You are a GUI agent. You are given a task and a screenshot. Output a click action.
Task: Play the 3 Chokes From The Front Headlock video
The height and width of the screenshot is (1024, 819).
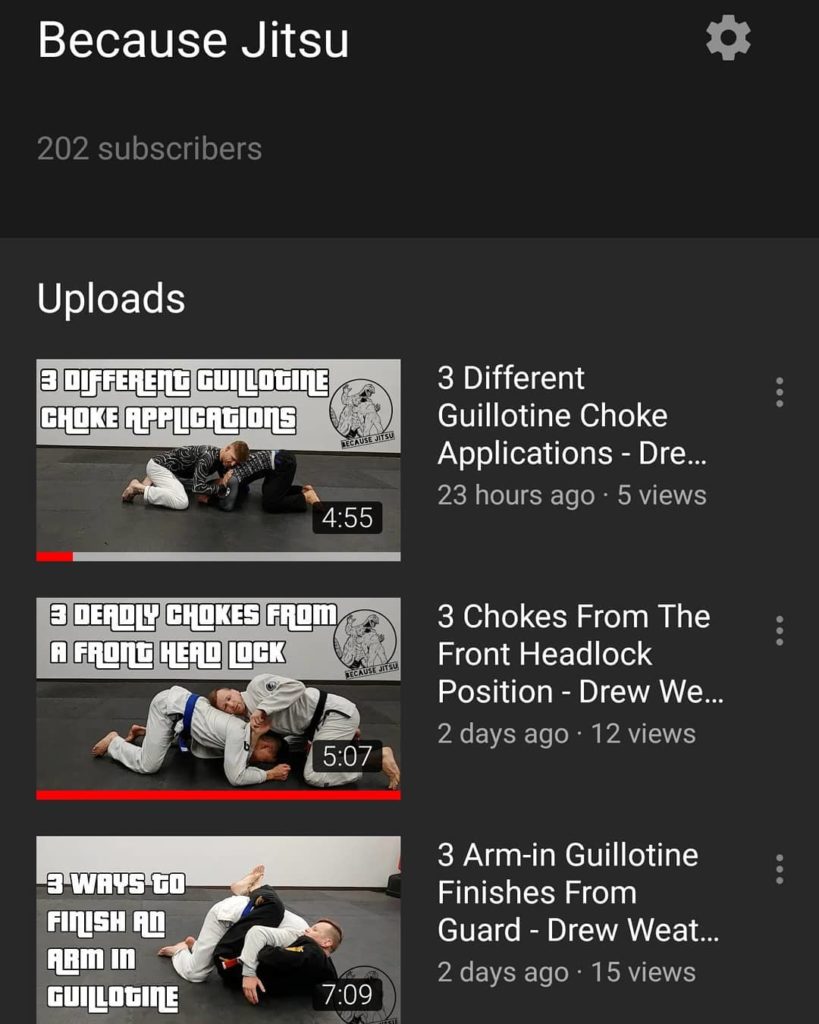218,697
